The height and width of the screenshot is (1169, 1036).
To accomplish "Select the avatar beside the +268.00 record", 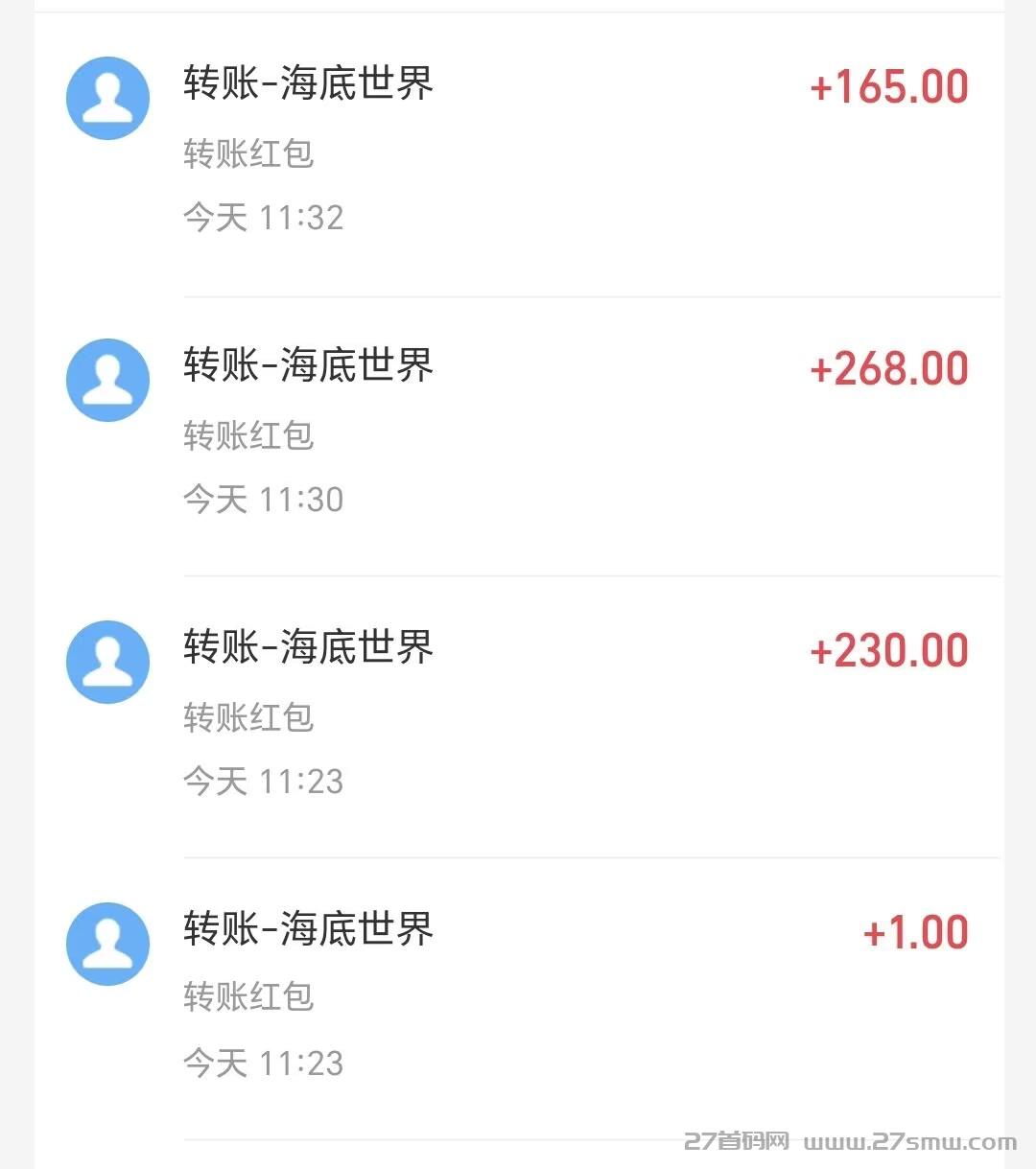I will click(107, 380).
